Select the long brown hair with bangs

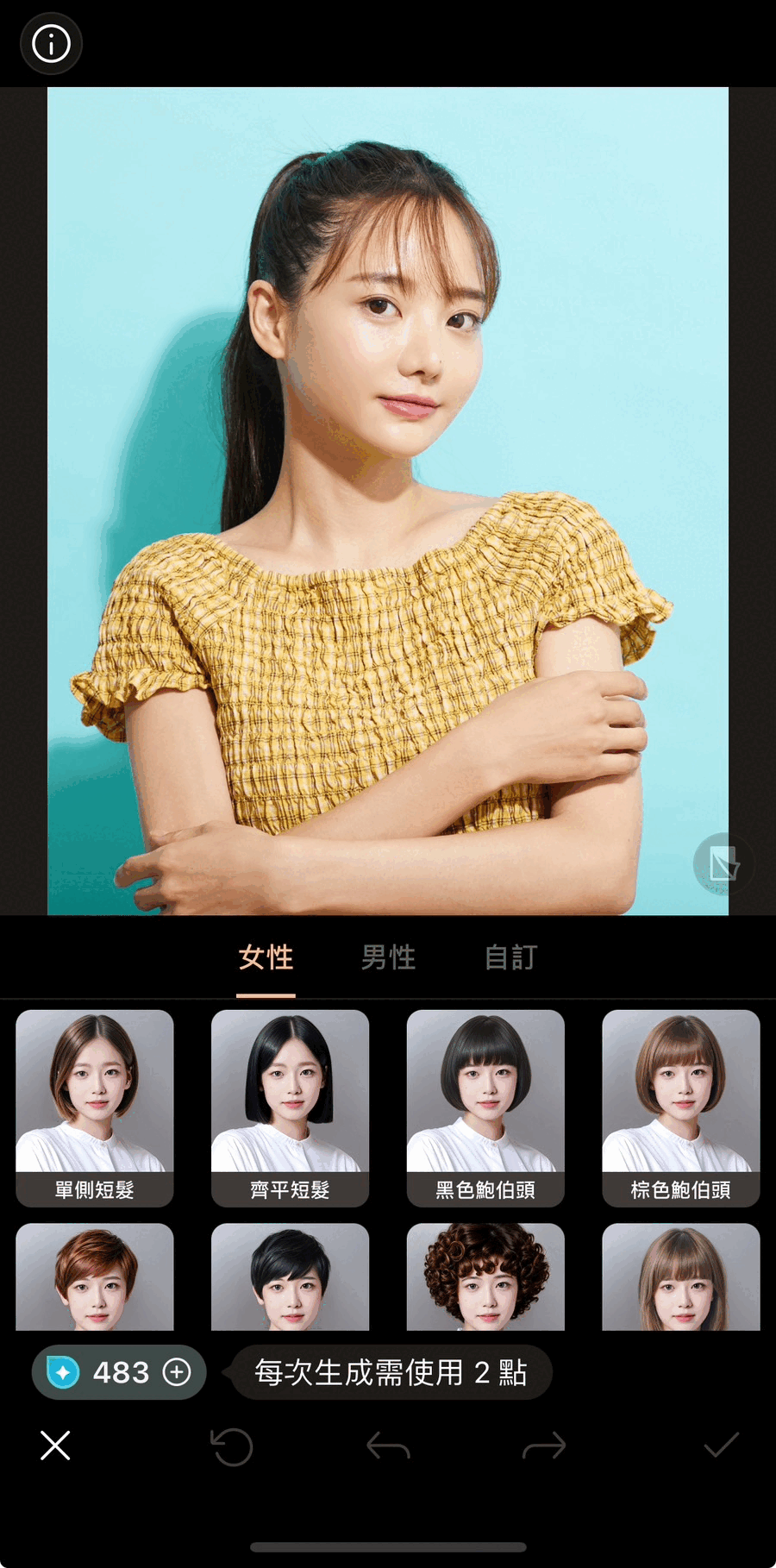[x=680, y=1277]
